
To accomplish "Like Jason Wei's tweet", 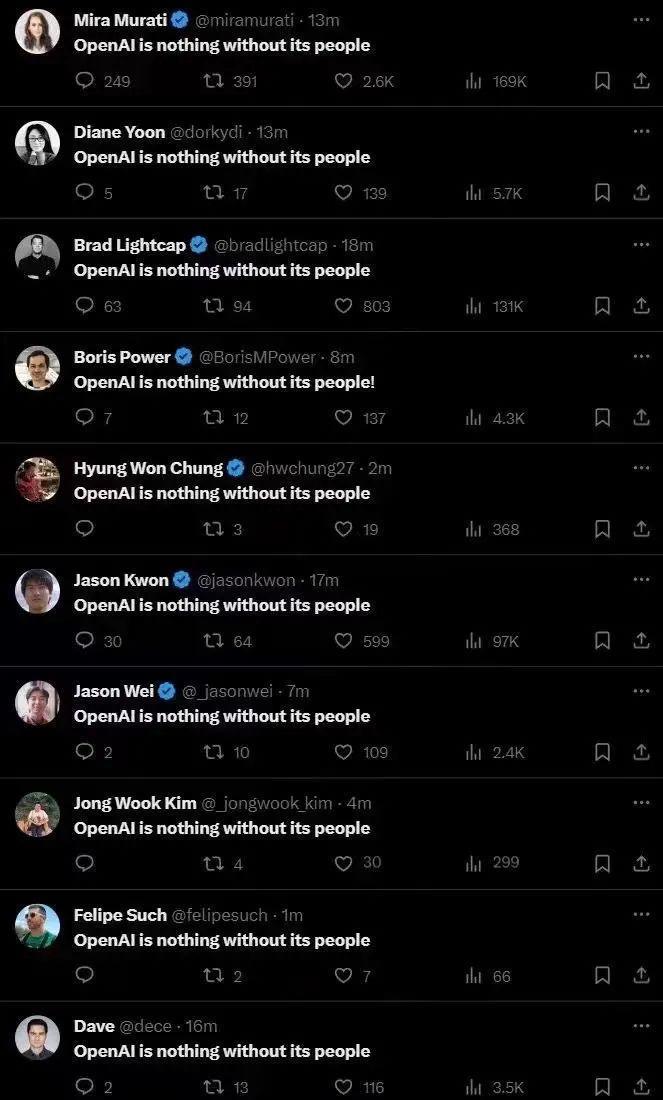I will click(344, 752).
